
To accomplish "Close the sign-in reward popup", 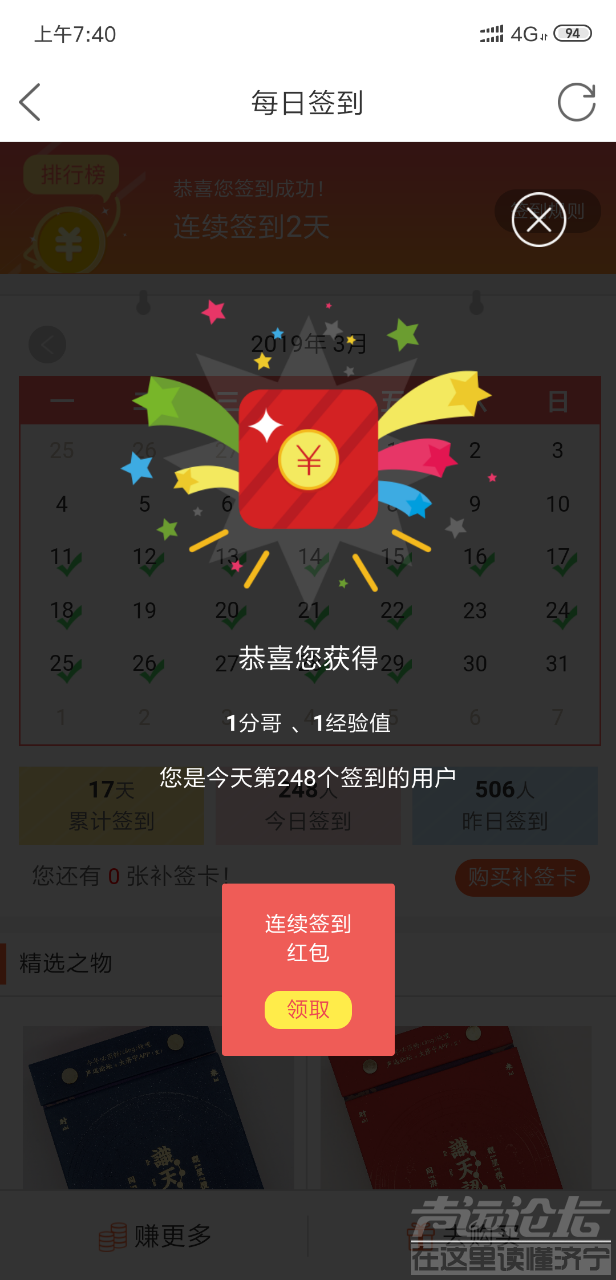I will coord(539,219).
